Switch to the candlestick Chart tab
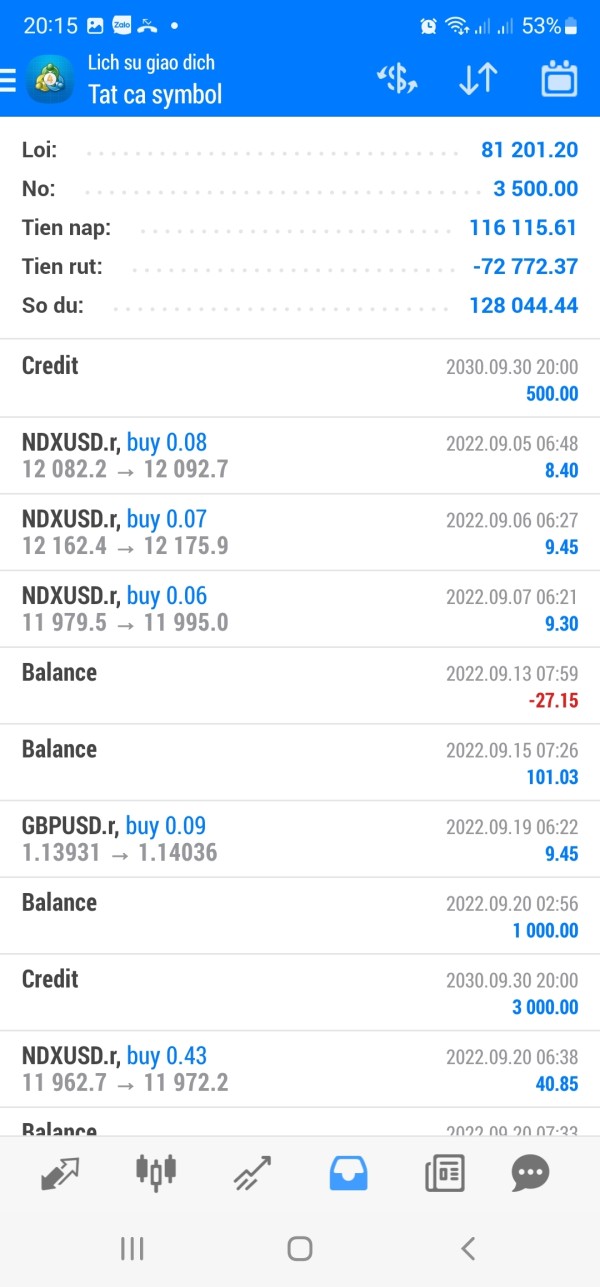This screenshot has height=1287, width=600. coord(156,1172)
